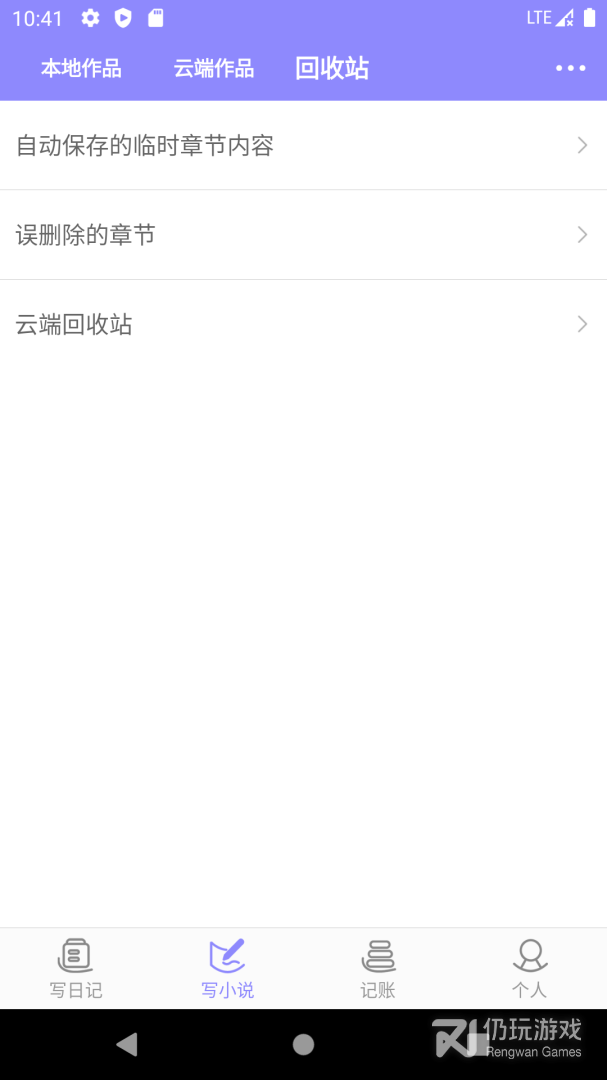The height and width of the screenshot is (1080, 607).
Task: Open the 个人 profile tab
Action: point(530,968)
